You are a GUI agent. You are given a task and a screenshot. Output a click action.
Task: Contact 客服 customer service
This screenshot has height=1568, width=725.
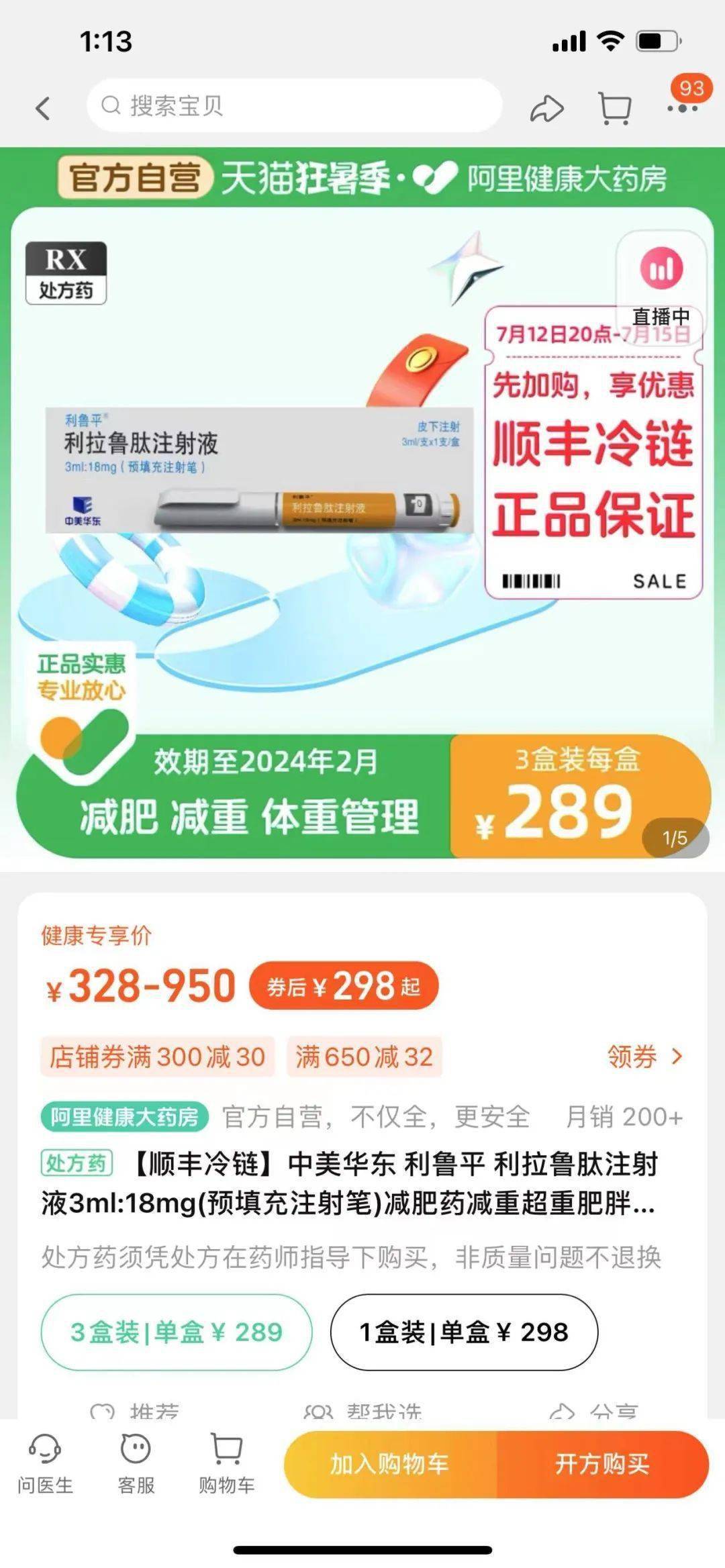click(136, 1464)
